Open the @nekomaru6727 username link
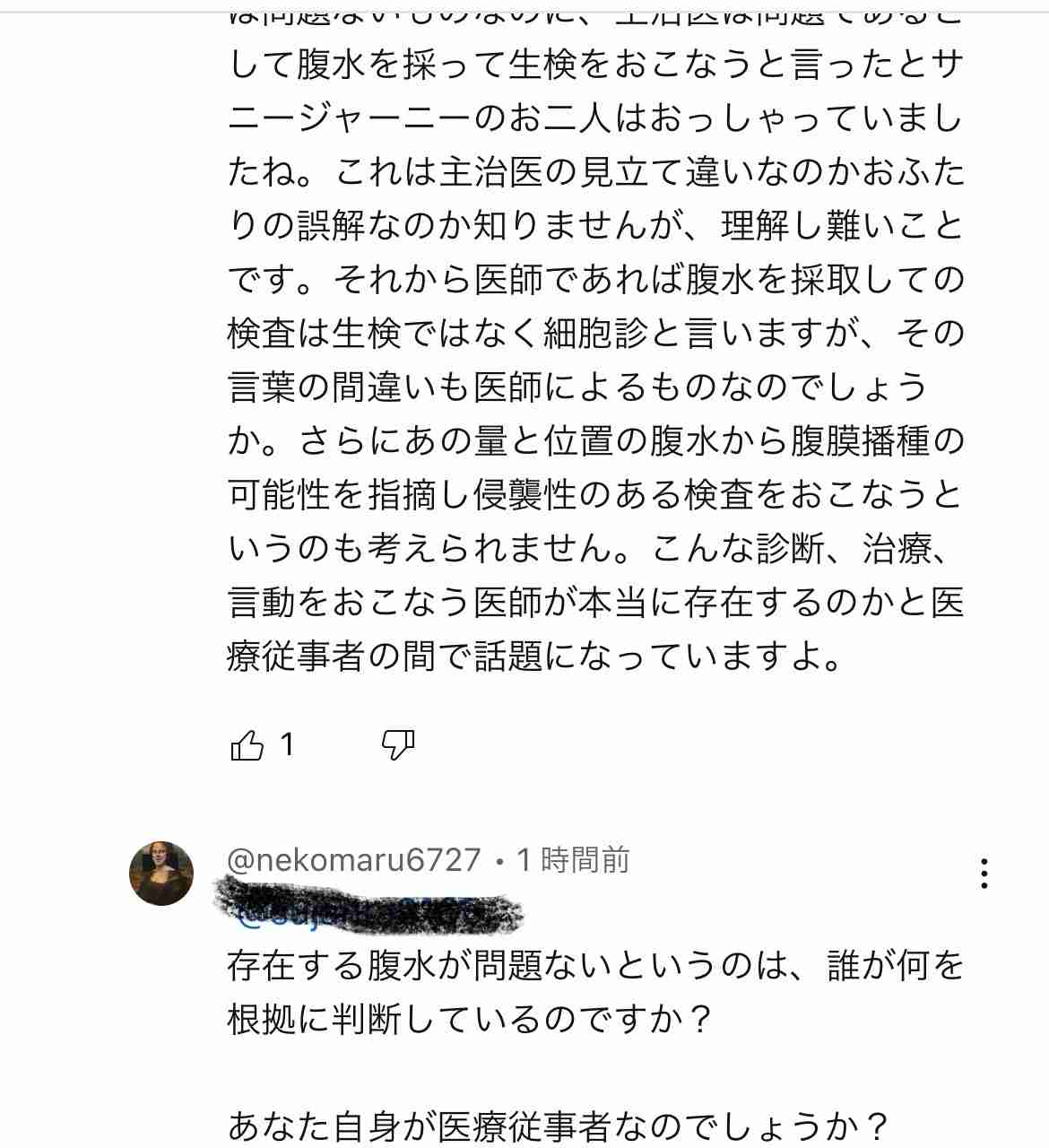 354,860
